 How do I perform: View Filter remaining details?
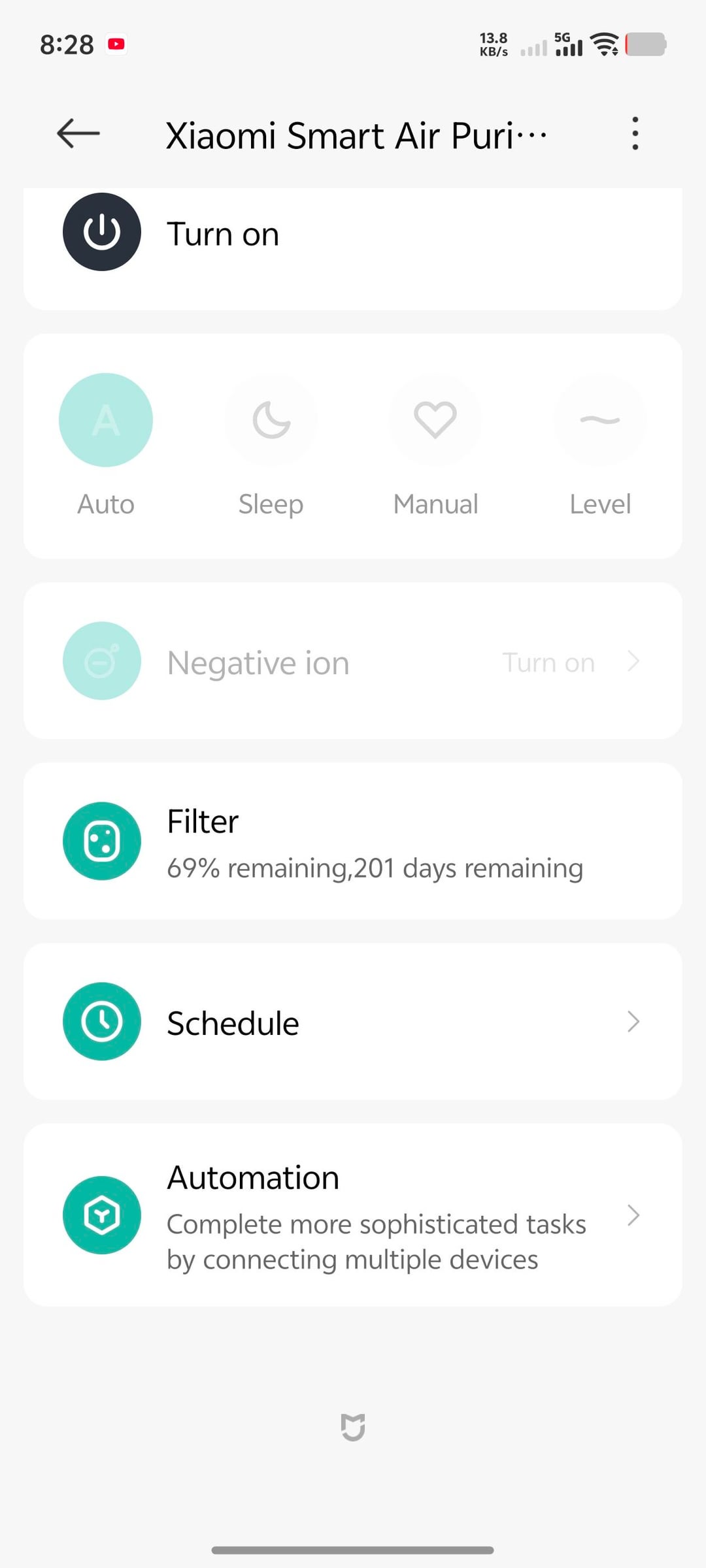pos(353,841)
